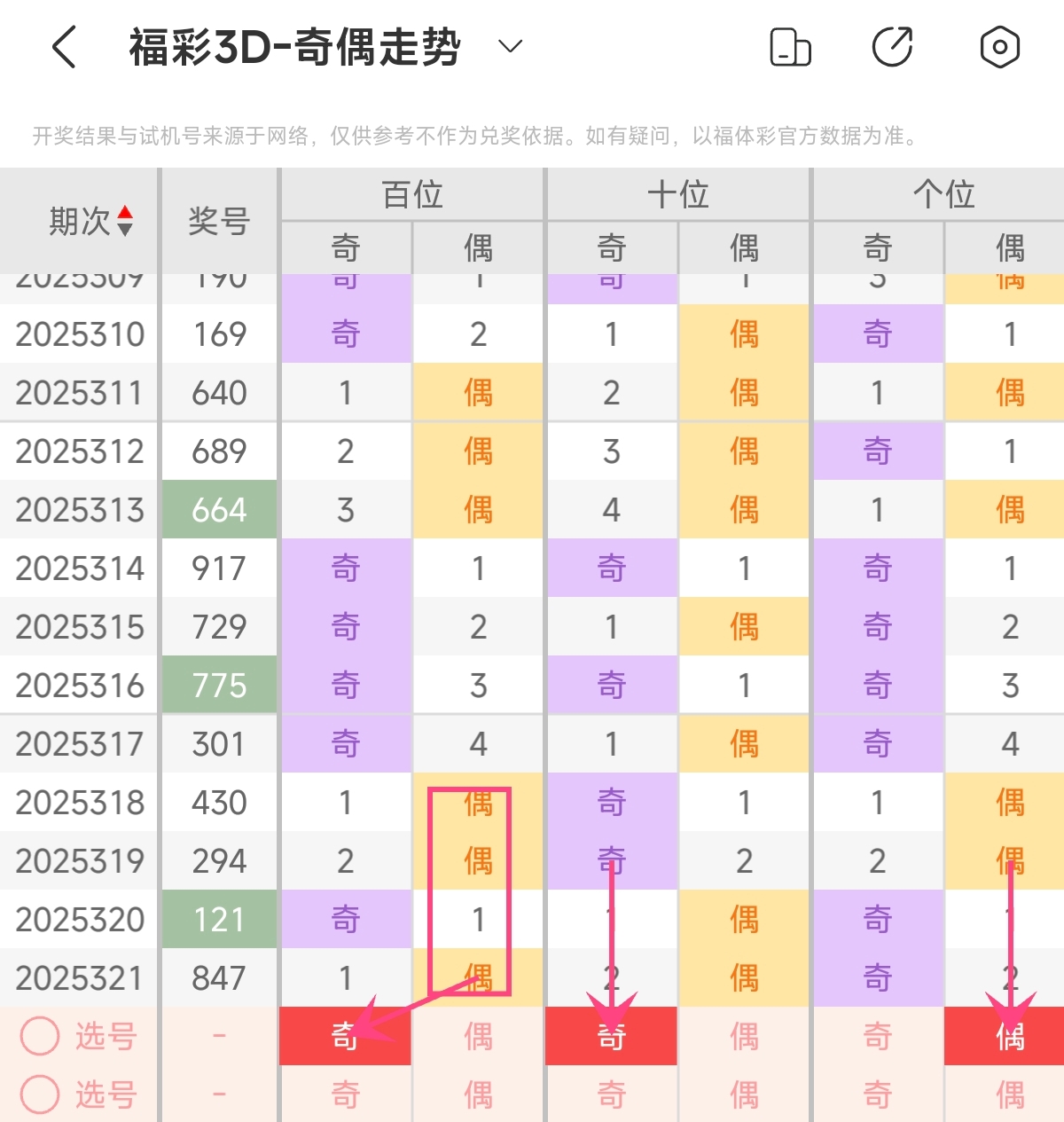Select 偶 for 个位 in second 选号 row
The height and width of the screenshot is (1122, 1064).
pyautogui.click(x=1010, y=1095)
